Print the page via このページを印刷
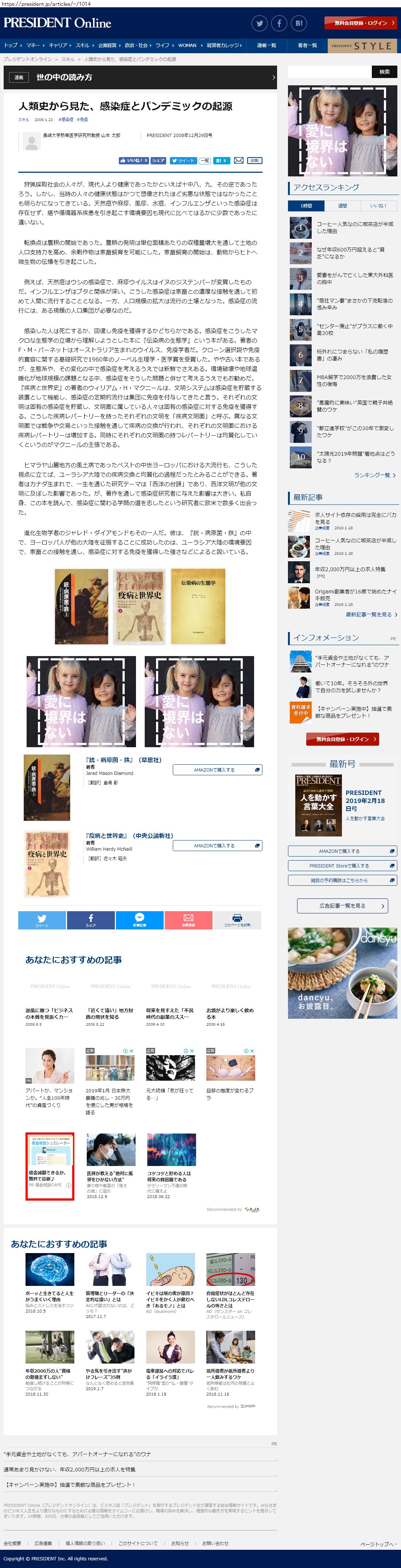This screenshot has height=1568, width=401. pos(237,920)
